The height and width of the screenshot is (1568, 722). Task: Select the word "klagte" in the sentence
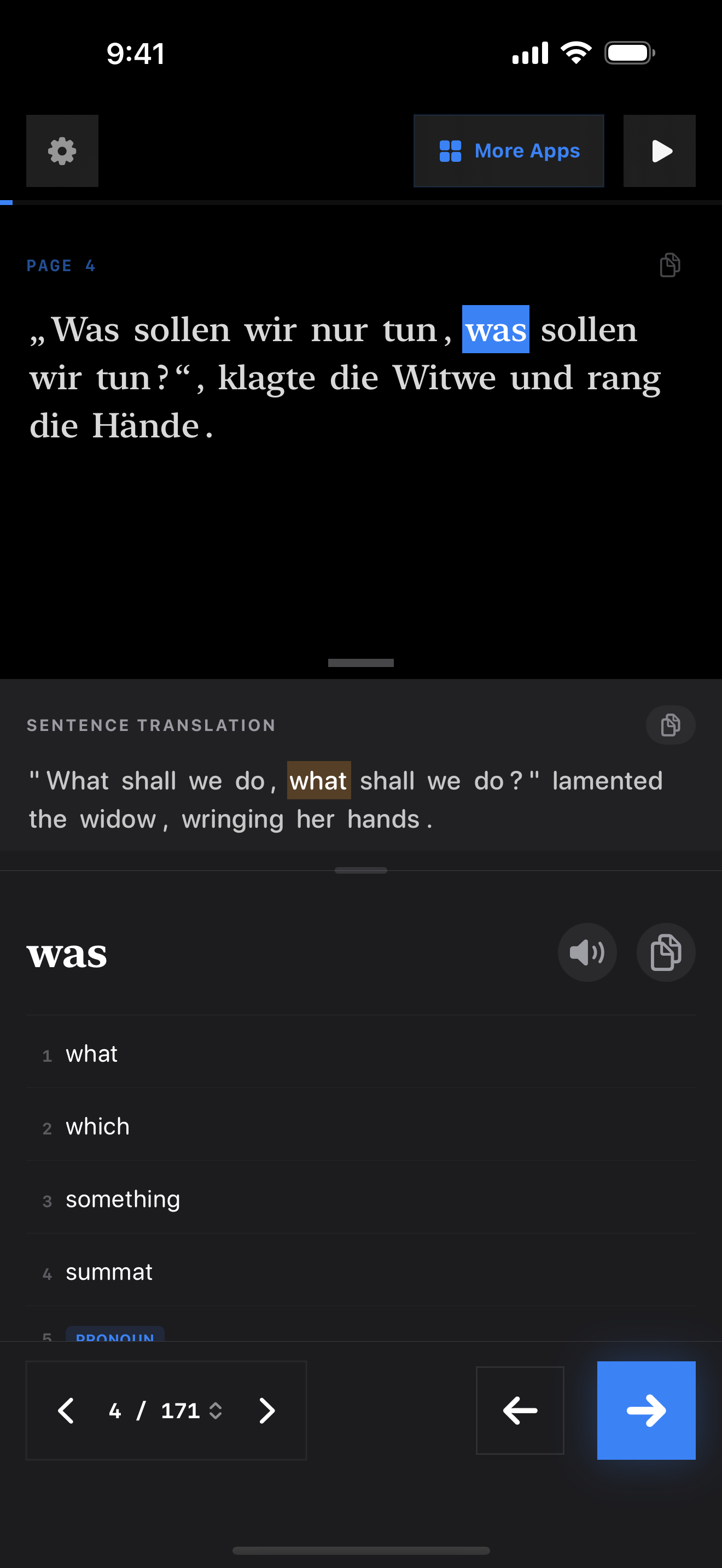tap(266, 378)
